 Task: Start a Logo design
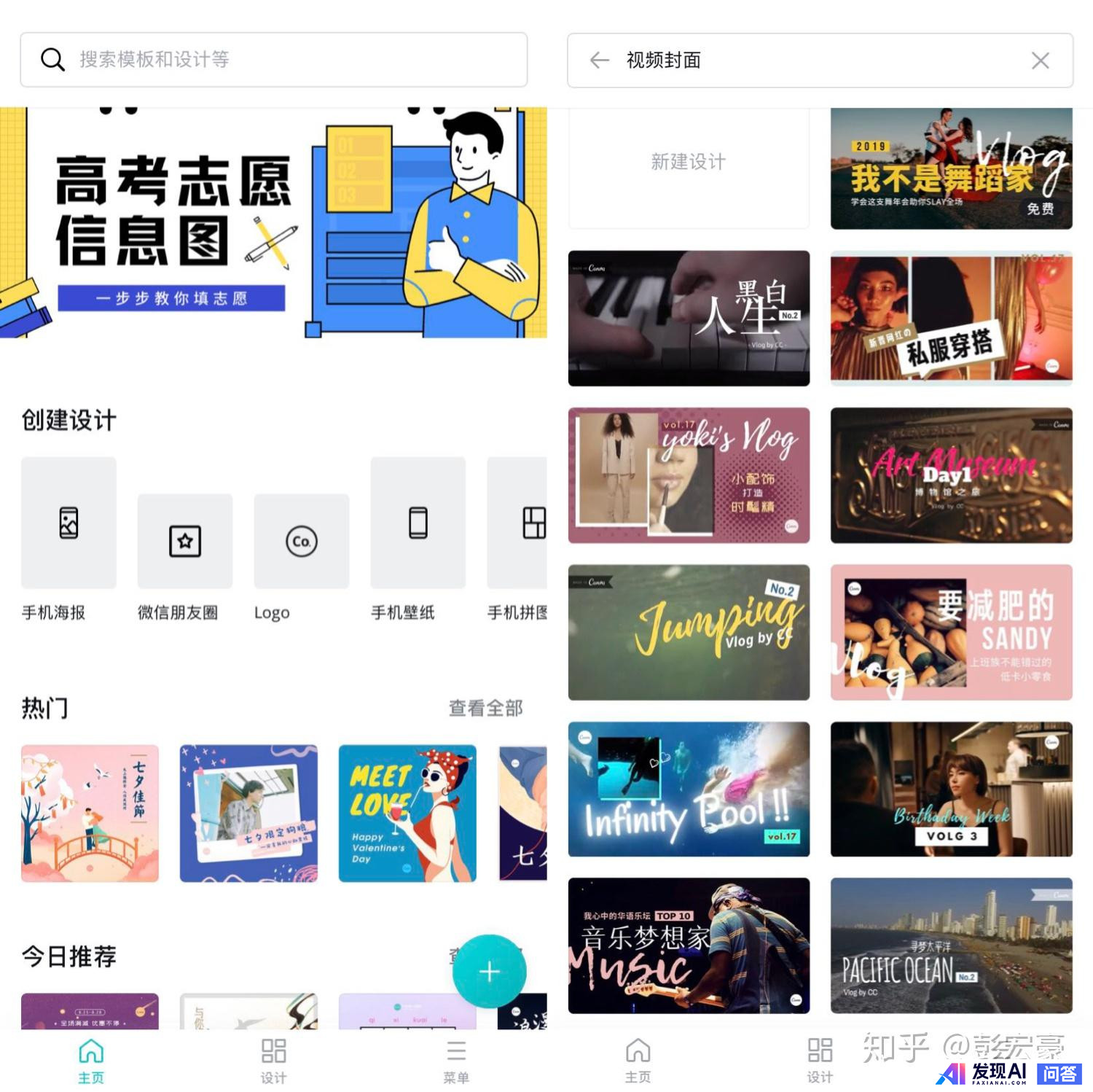coord(302,541)
